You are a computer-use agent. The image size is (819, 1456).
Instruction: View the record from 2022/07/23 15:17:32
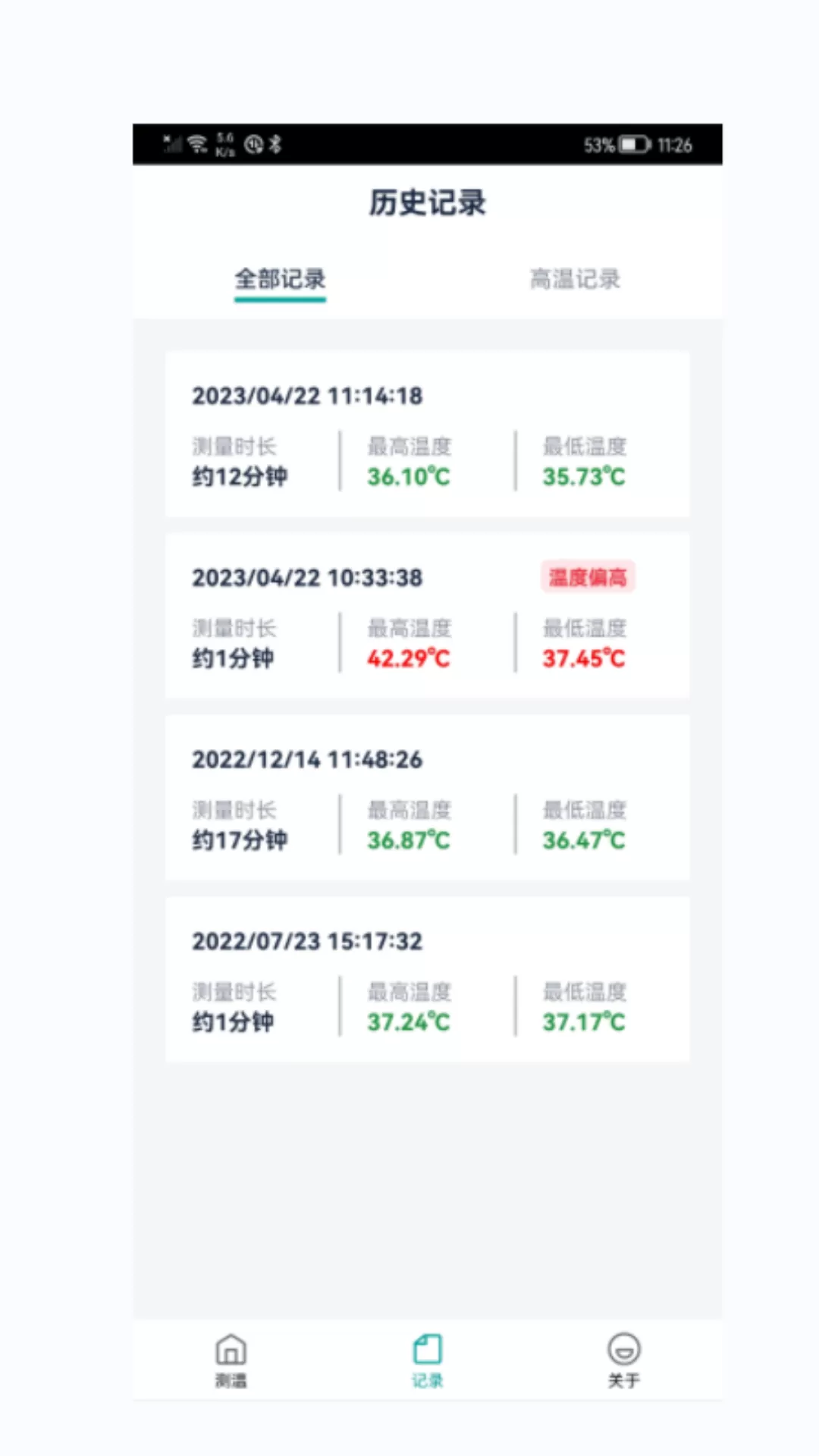coord(427,980)
